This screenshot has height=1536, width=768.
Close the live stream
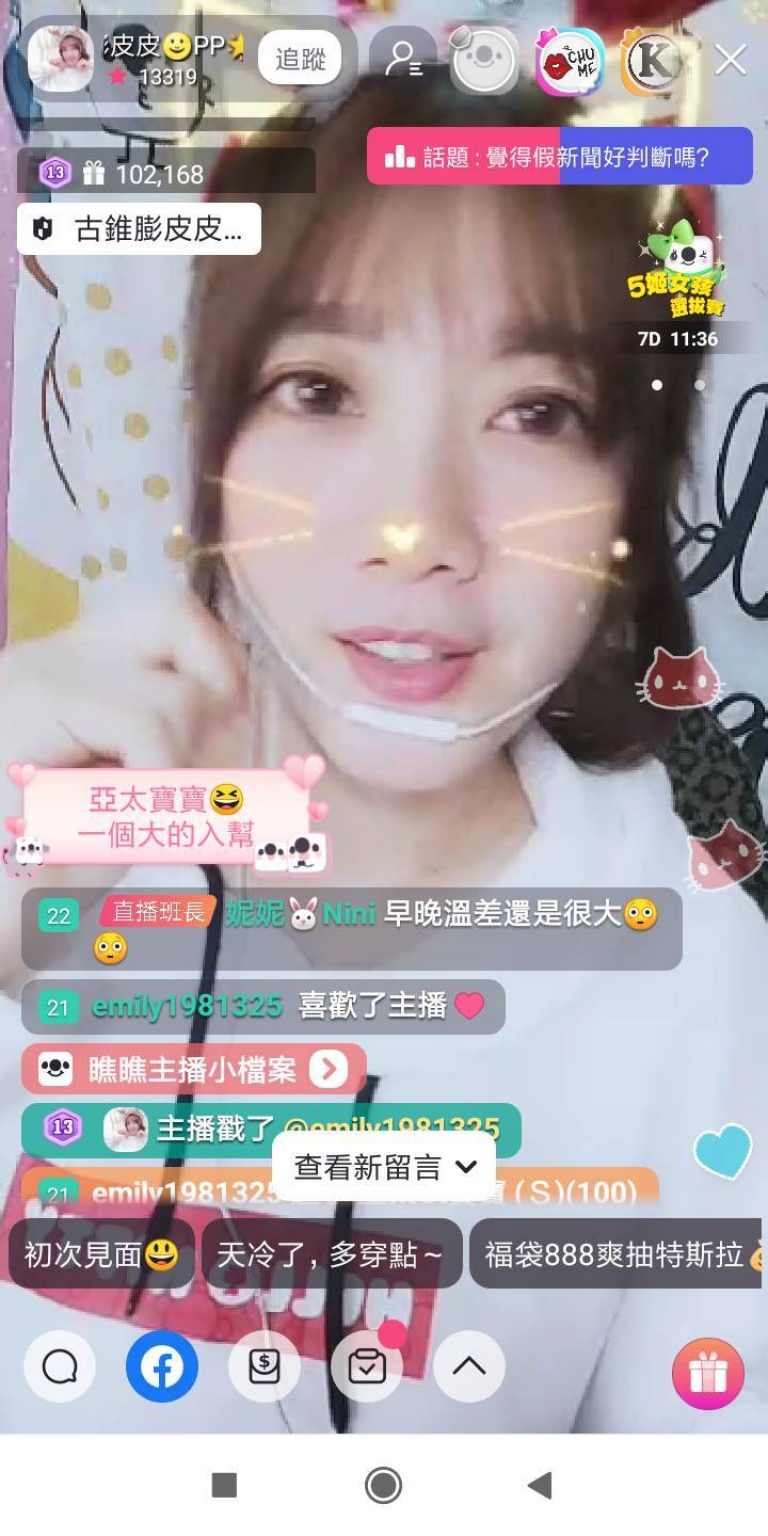click(x=730, y=60)
